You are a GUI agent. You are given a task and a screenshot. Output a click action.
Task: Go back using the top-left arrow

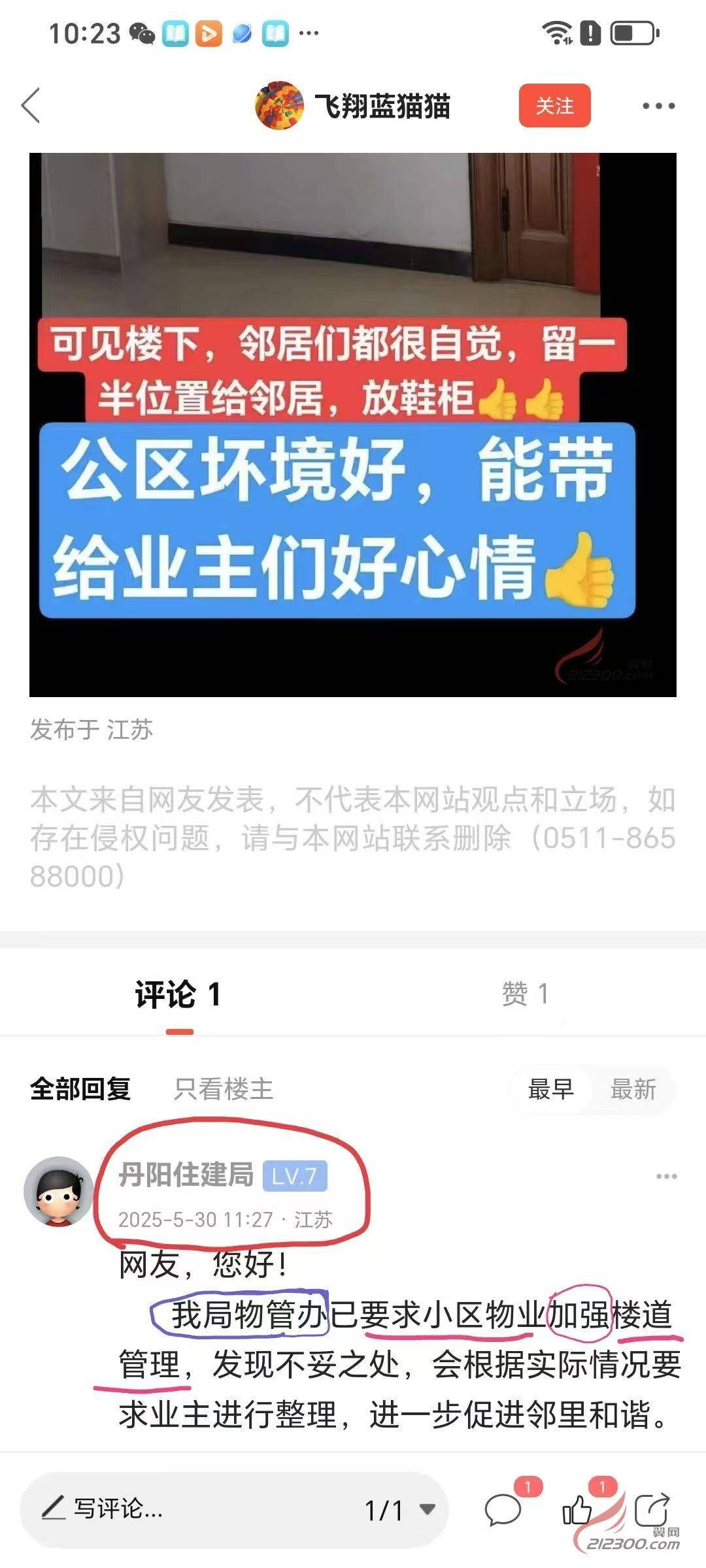[x=31, y=105]
